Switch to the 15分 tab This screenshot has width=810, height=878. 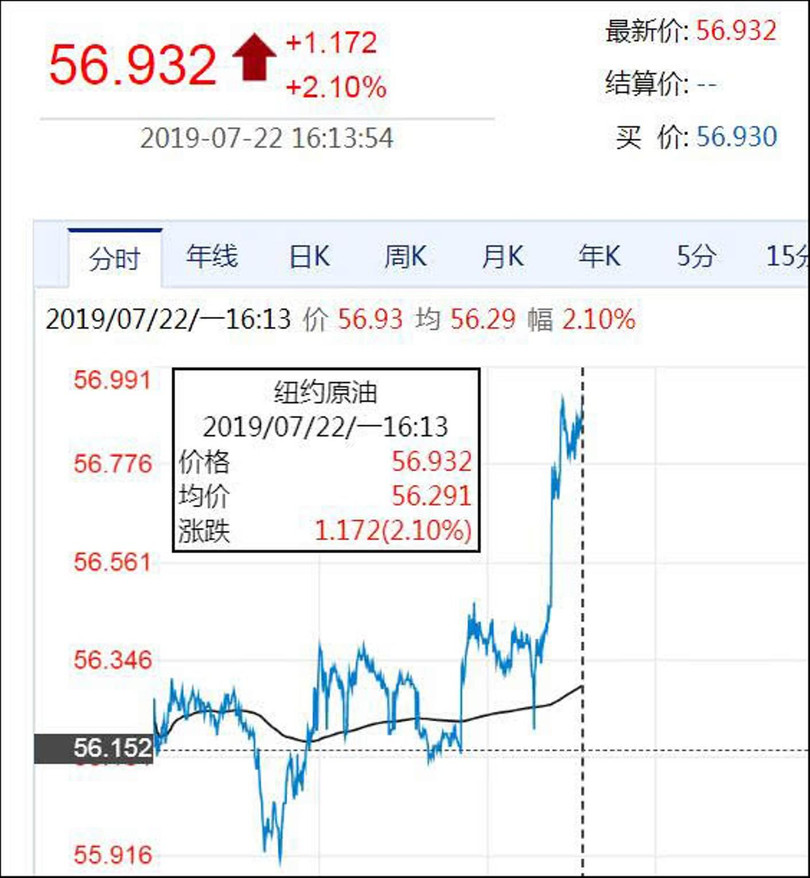click(788, 257)
